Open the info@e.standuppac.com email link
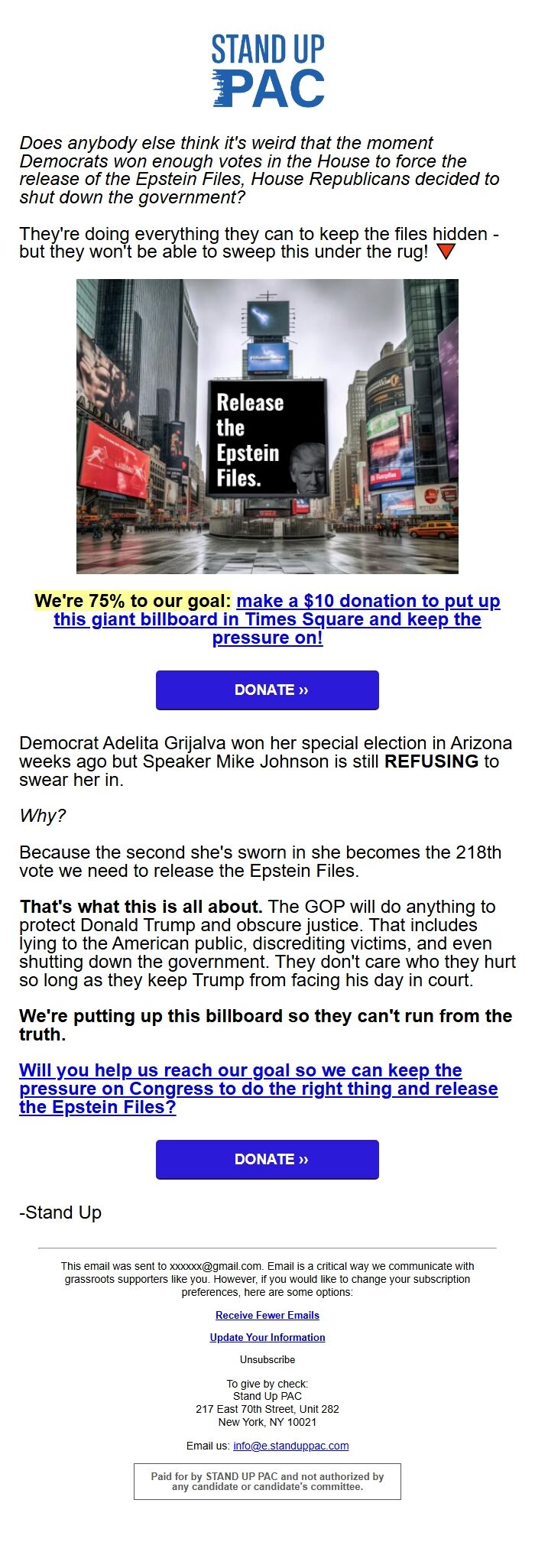 pos(290,1446)
